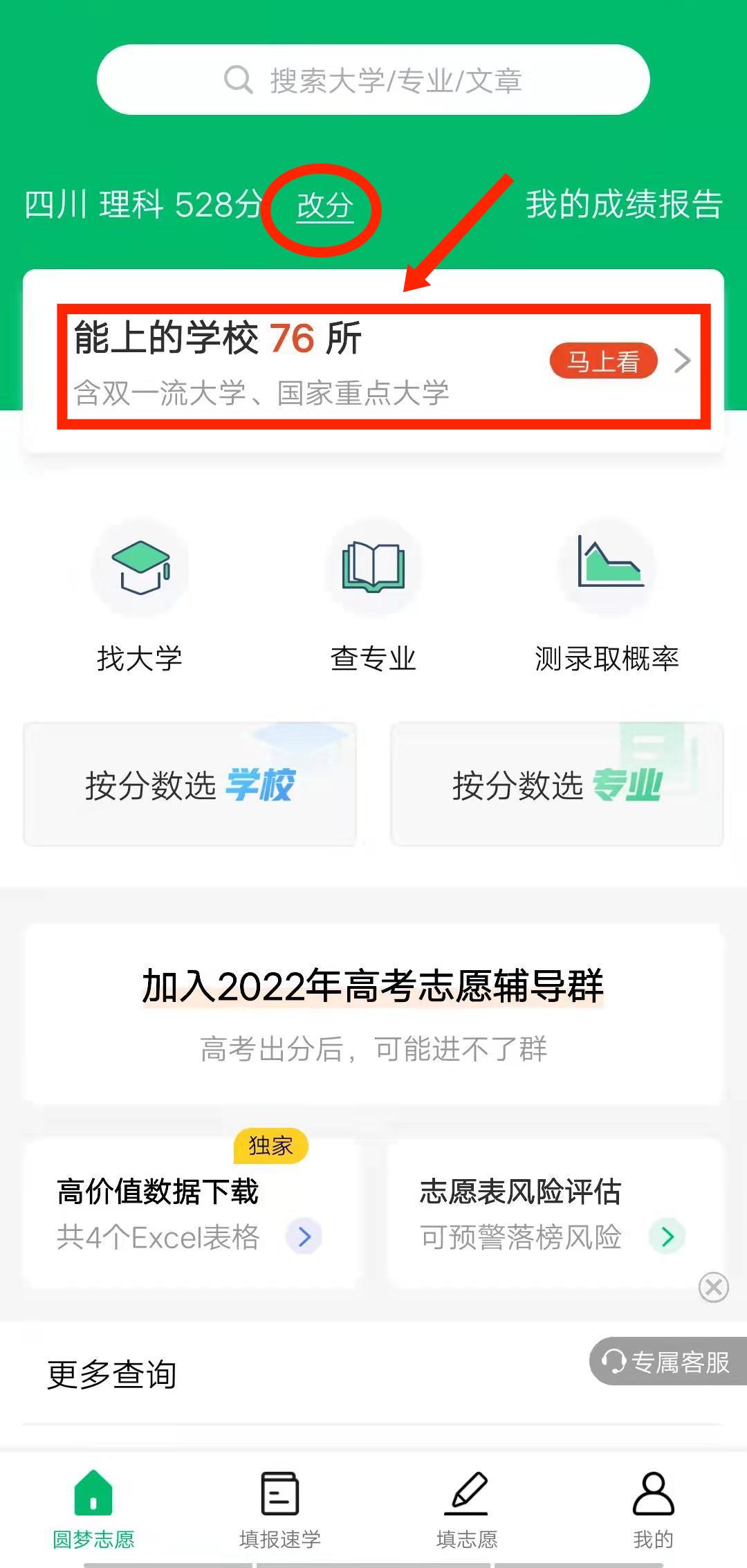
Task: Switch to the 填志愿 tab
Action: click(x=467, y=1510)
